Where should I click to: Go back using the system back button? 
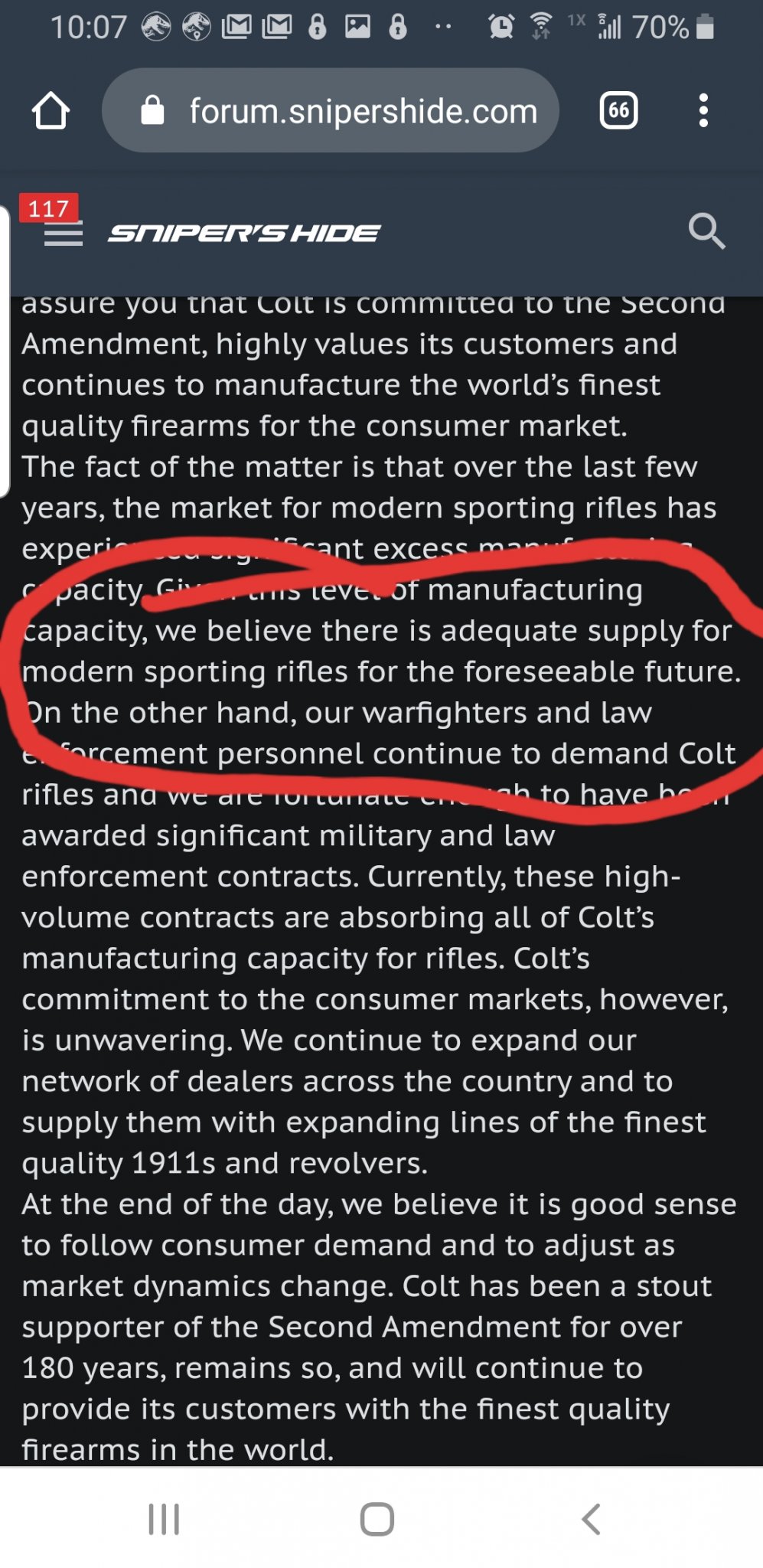point(591,1519)
